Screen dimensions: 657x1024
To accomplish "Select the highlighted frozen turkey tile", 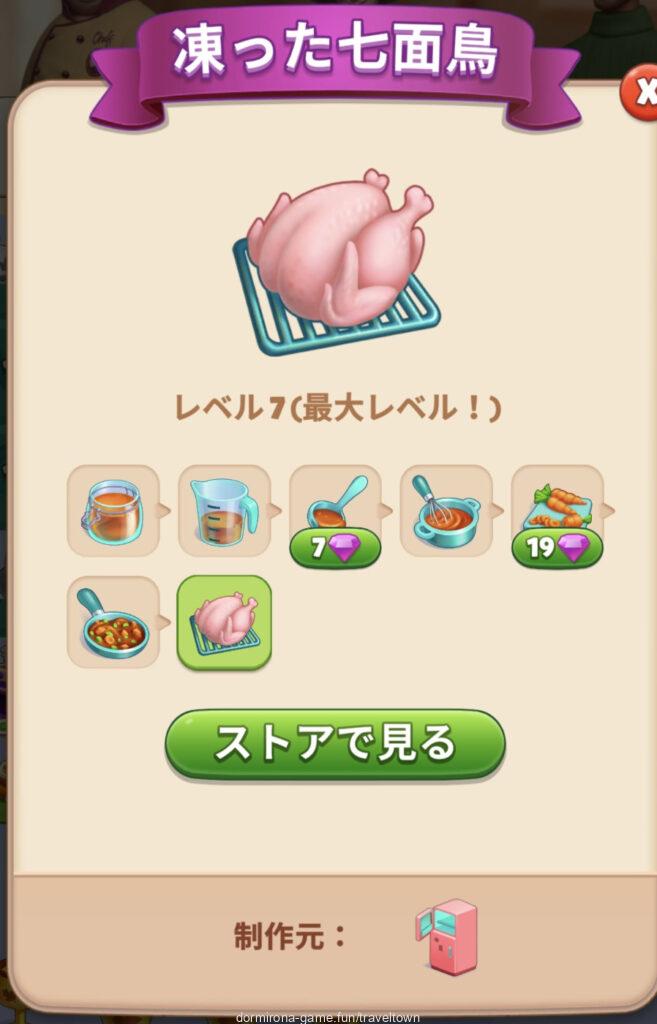I will [x=224, y=622].
